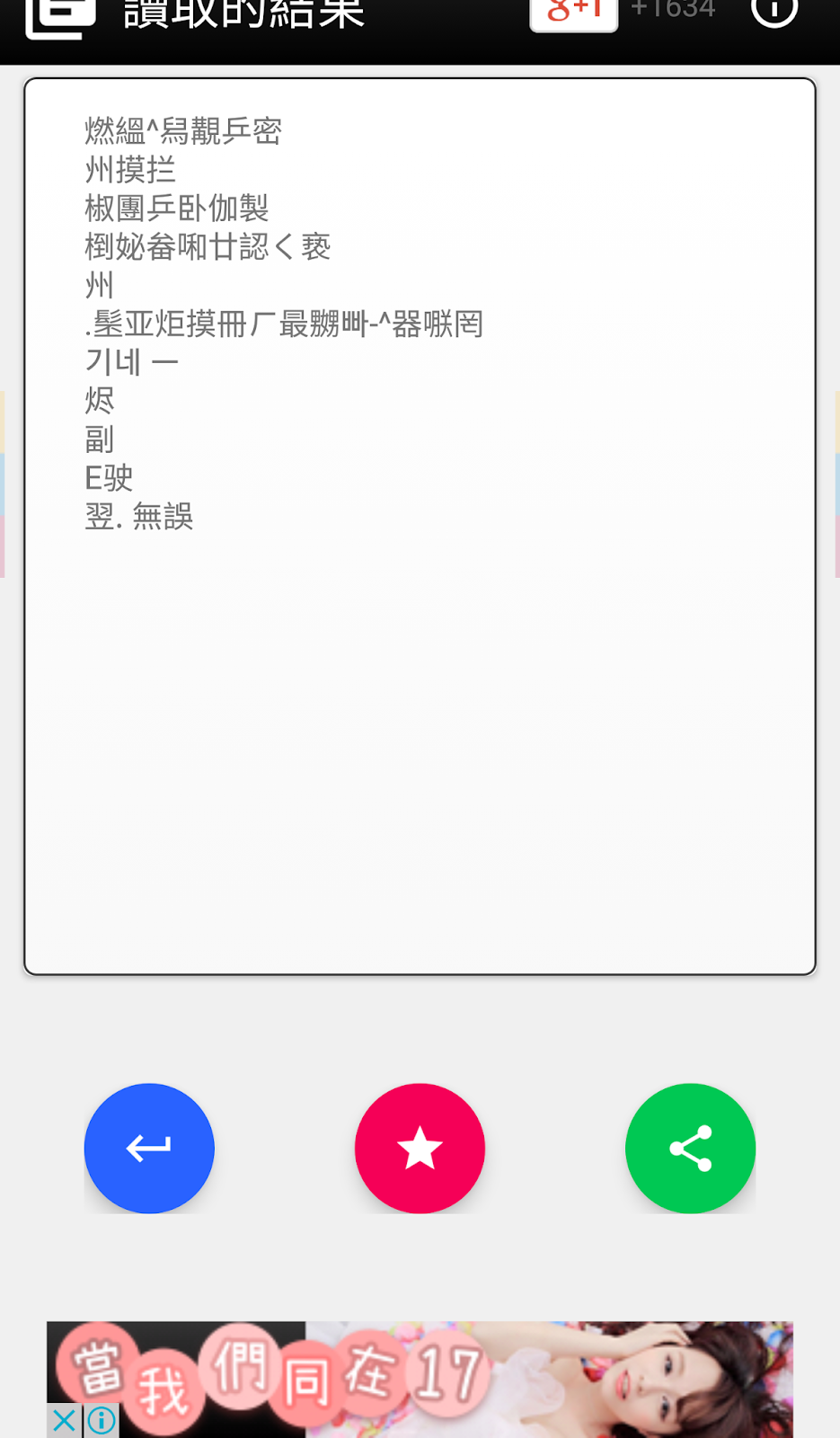
Task: Tap the recognized text result box
Action: tap(420, 526)
